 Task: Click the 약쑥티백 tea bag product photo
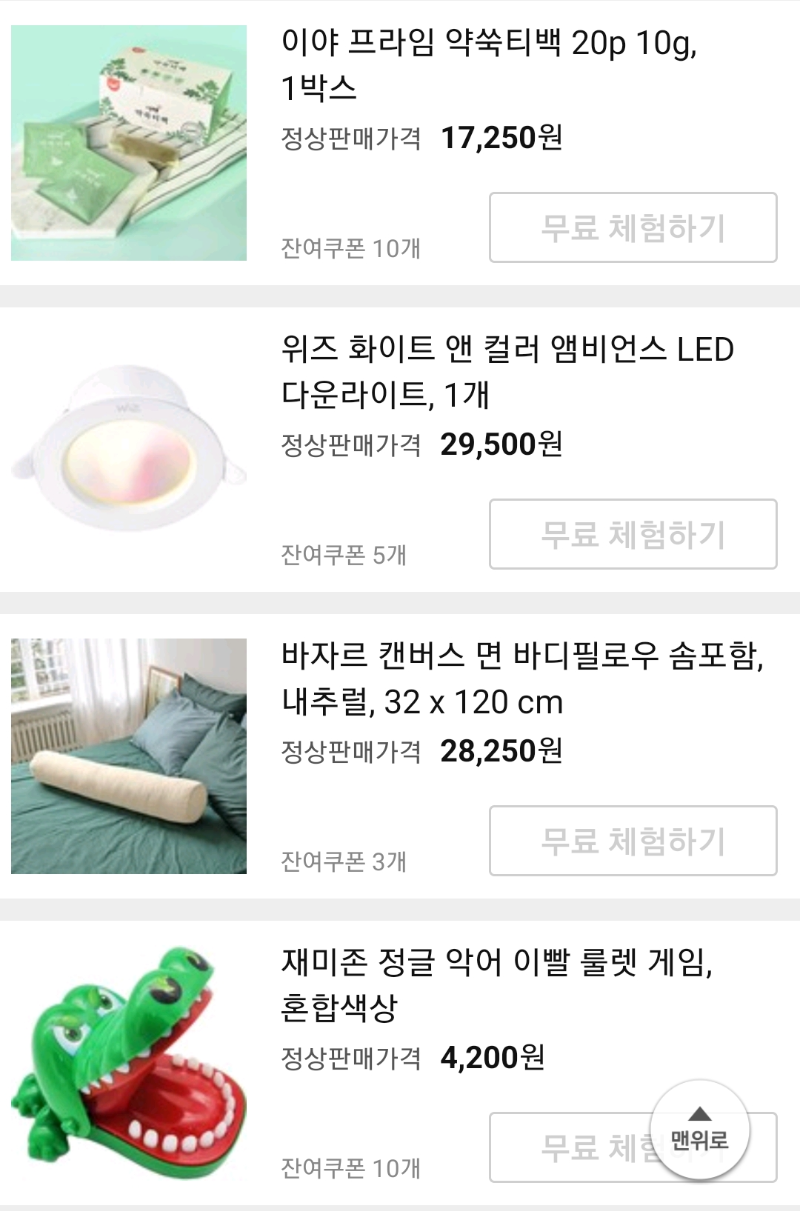point(130,140)
